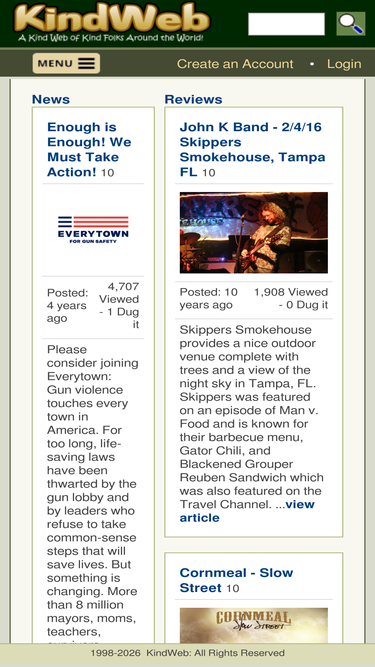
Task: Tap the magnifying glass search button
Action: click(350, 24)
